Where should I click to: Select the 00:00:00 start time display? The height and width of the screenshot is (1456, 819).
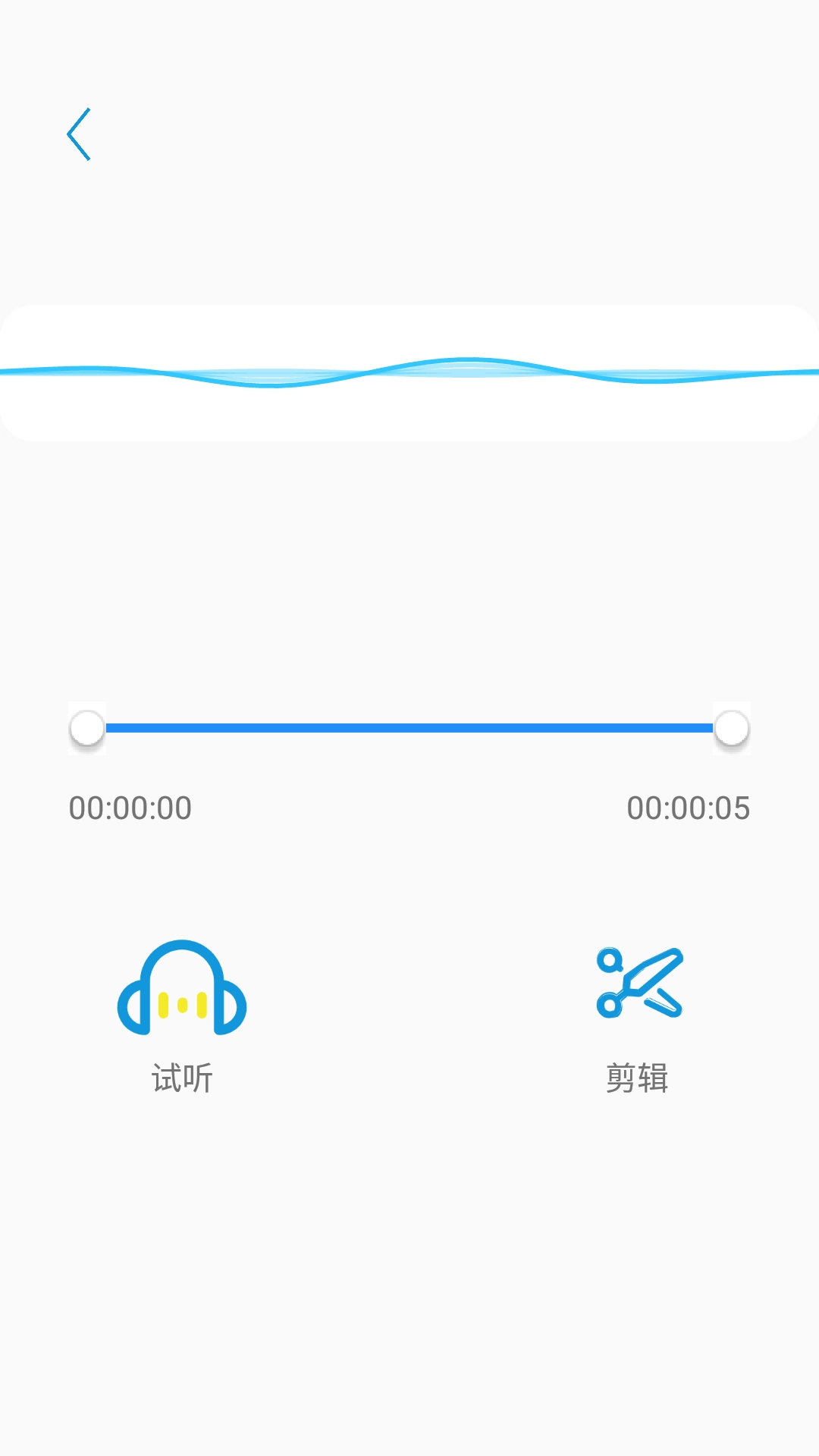[131, 808]
